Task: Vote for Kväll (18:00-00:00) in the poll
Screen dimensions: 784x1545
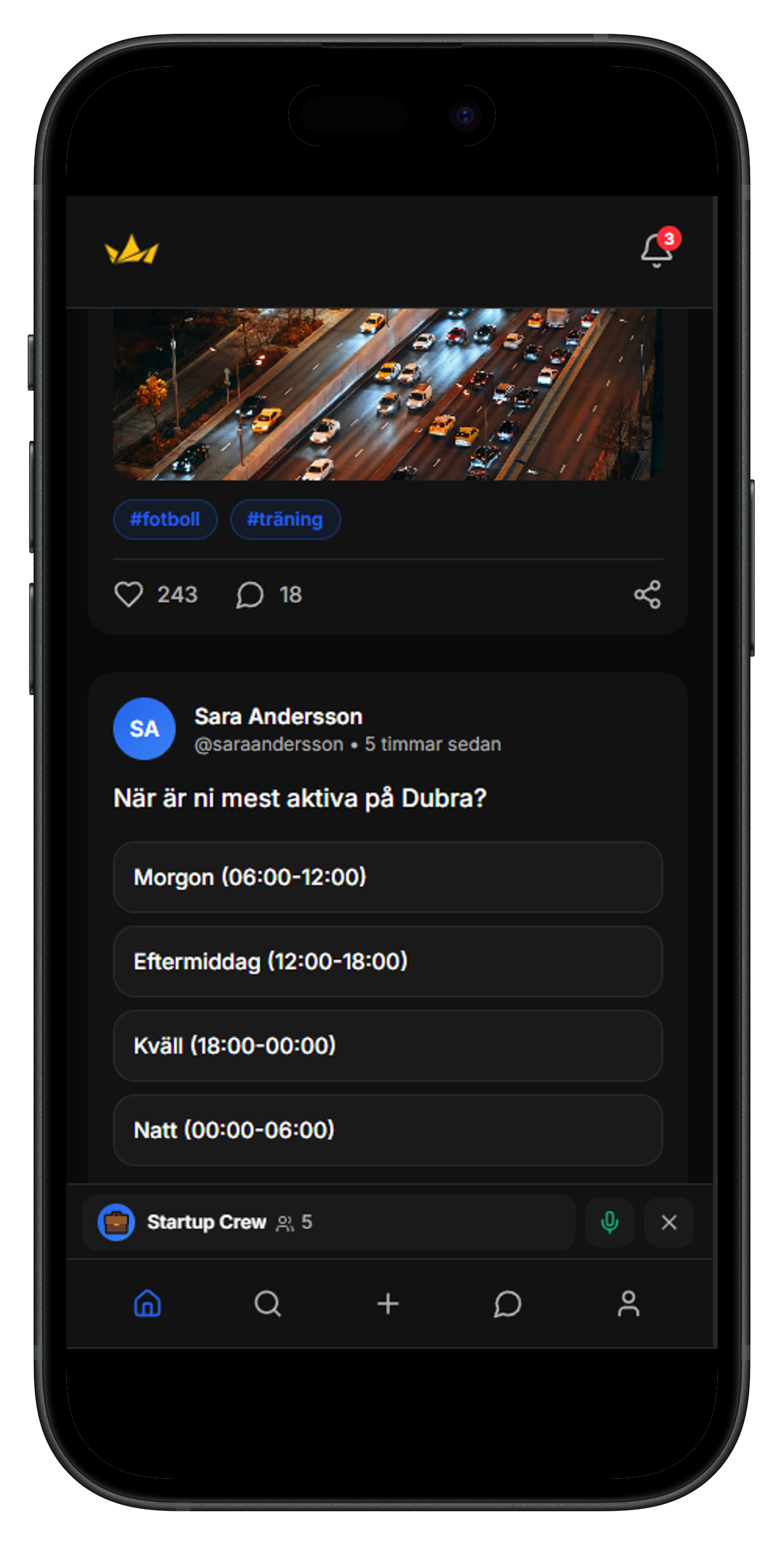Action: tap(387, 1045)
